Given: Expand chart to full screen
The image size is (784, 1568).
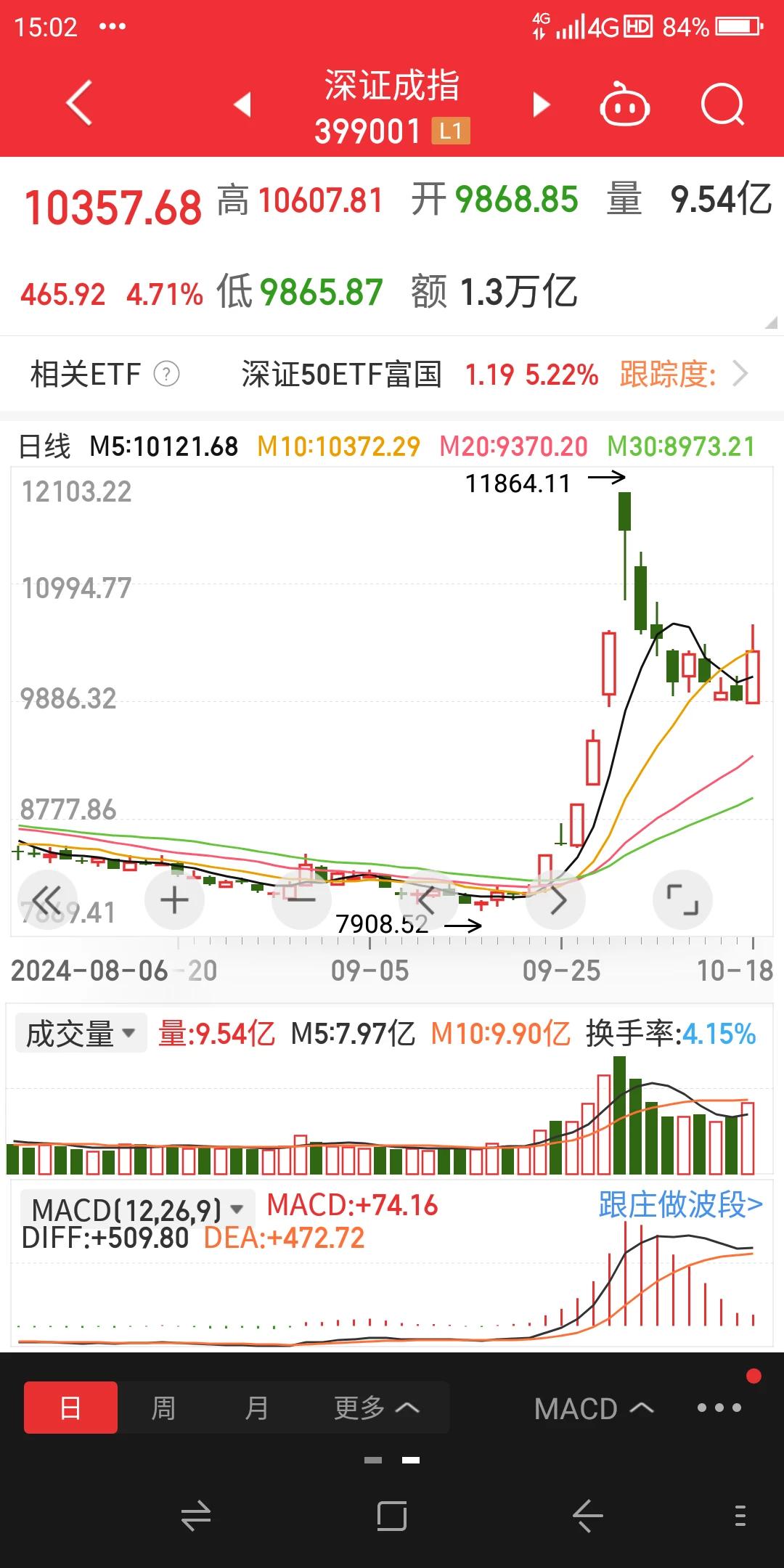Looking at the screenshot, I should click(x=683, y=900).
